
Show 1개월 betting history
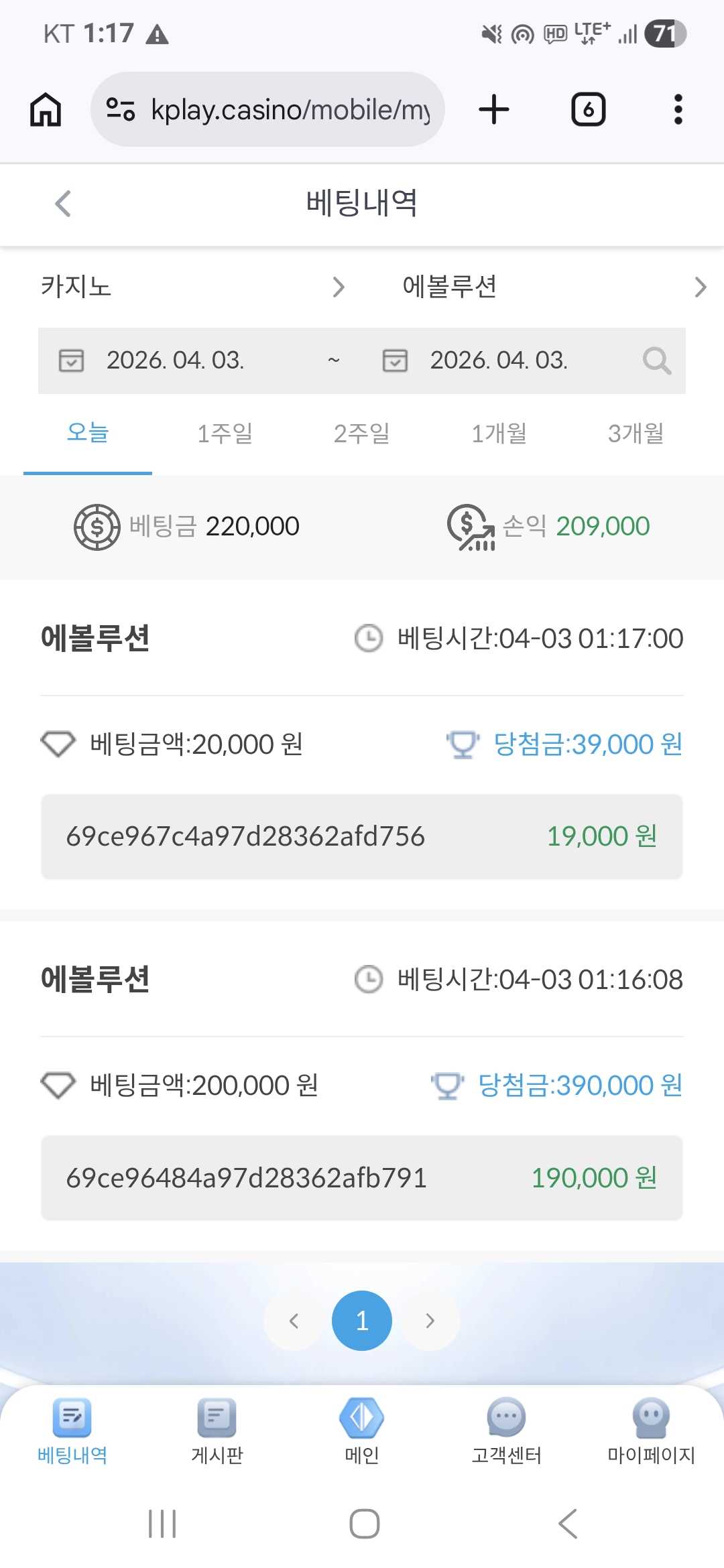click(x=499, y=433)
